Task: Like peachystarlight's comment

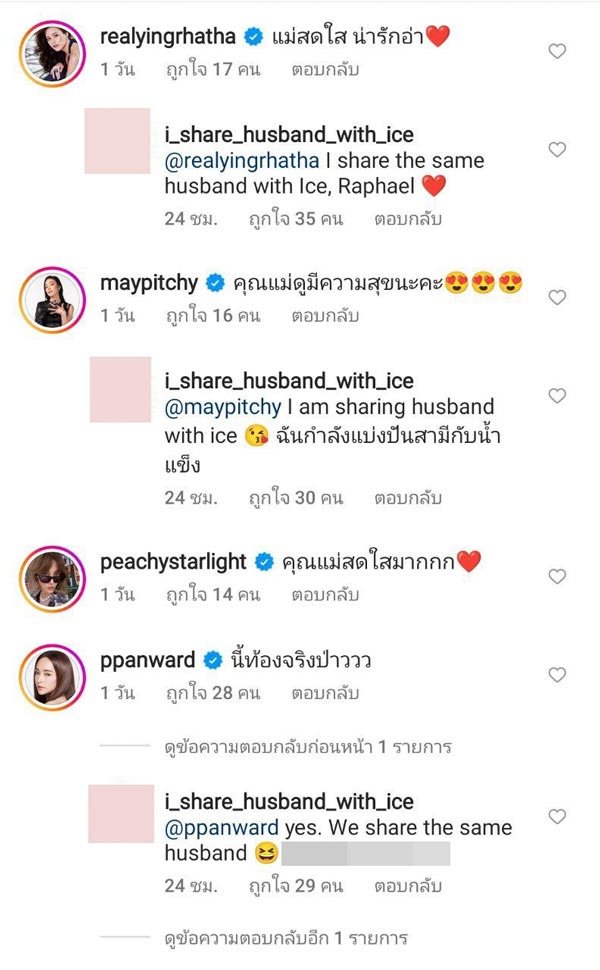Action: [557, 576]
